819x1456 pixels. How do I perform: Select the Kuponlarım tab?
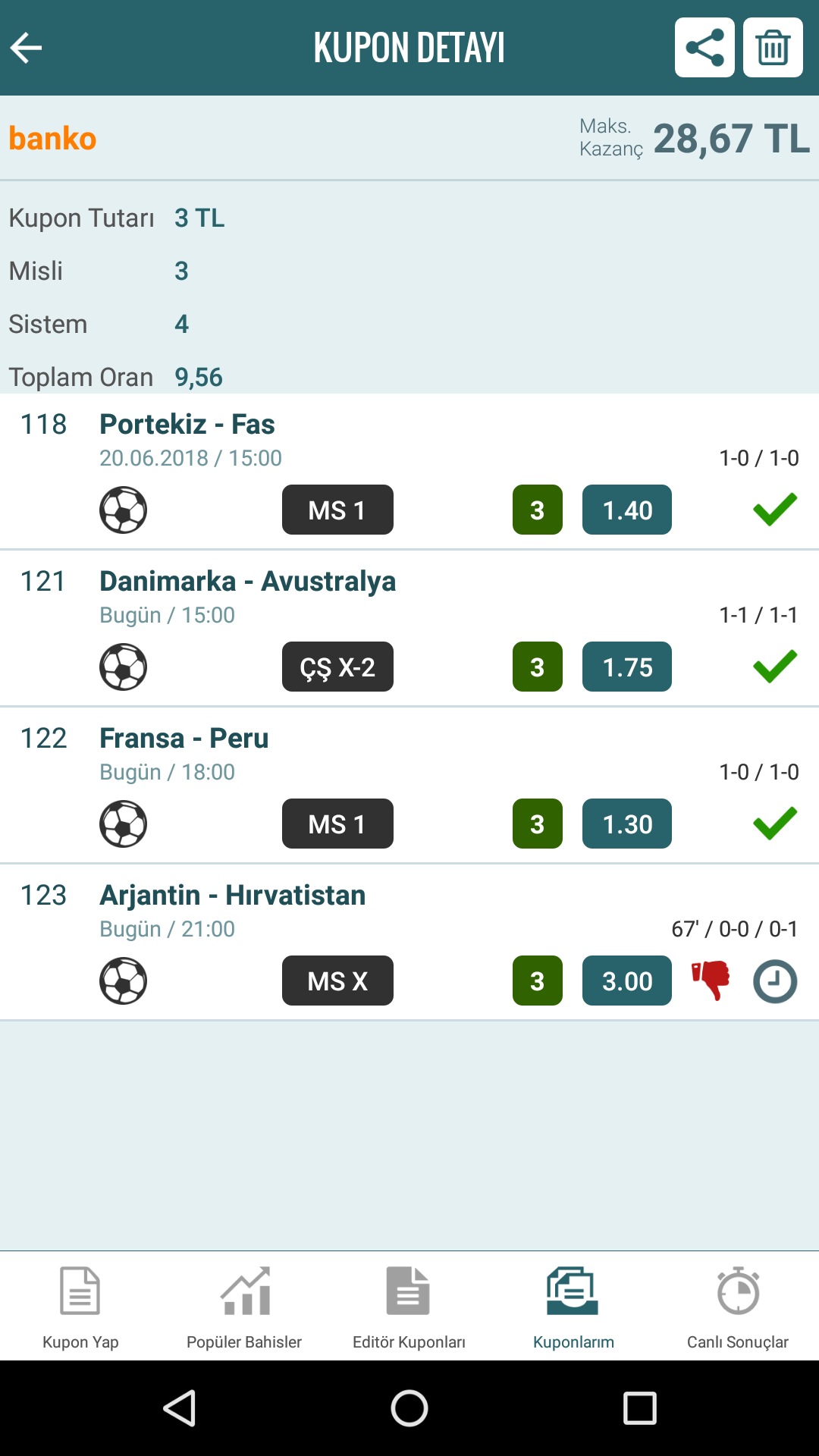573,1307
